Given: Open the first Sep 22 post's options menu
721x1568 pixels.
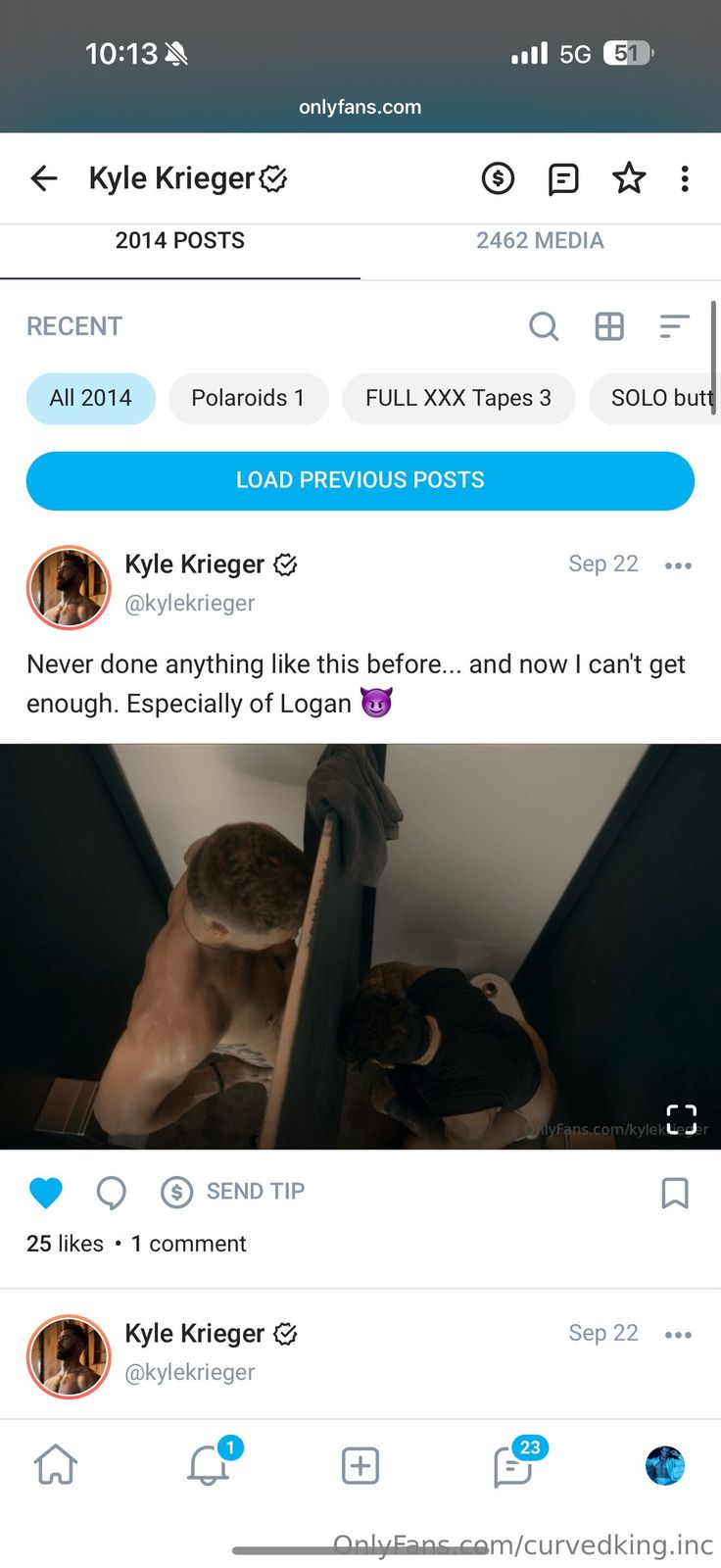Looking at the screenshot, I should pyautogui.click(x=678, y=565).
